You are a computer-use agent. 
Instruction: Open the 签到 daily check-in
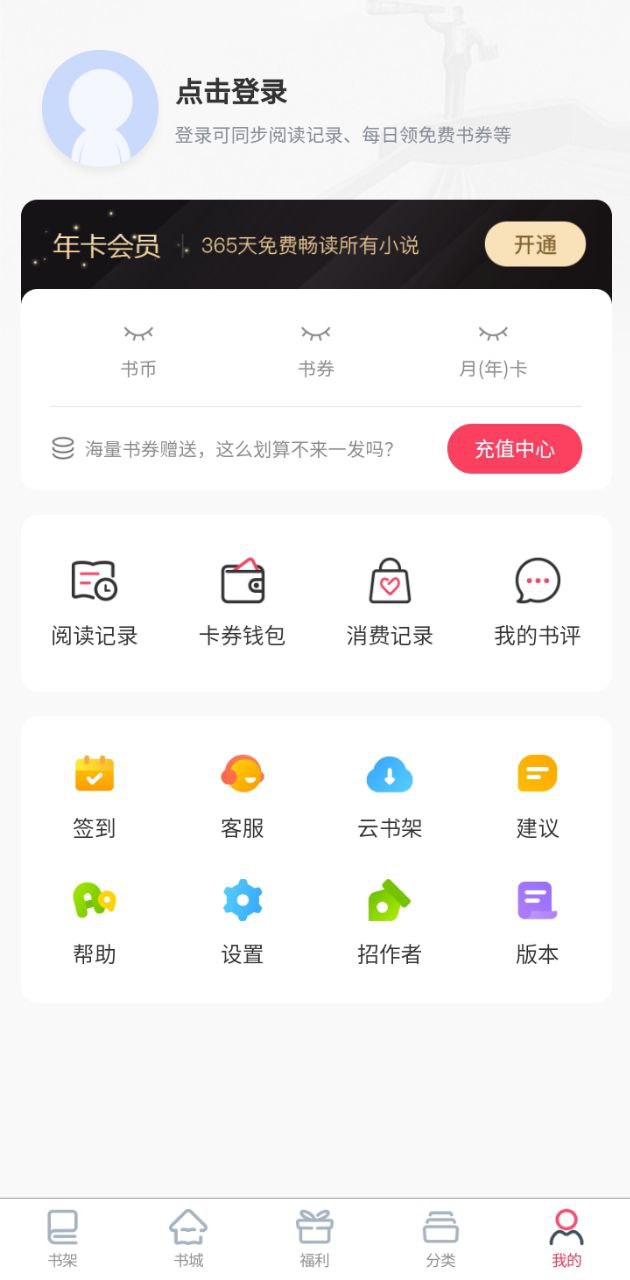coord(94,796)
